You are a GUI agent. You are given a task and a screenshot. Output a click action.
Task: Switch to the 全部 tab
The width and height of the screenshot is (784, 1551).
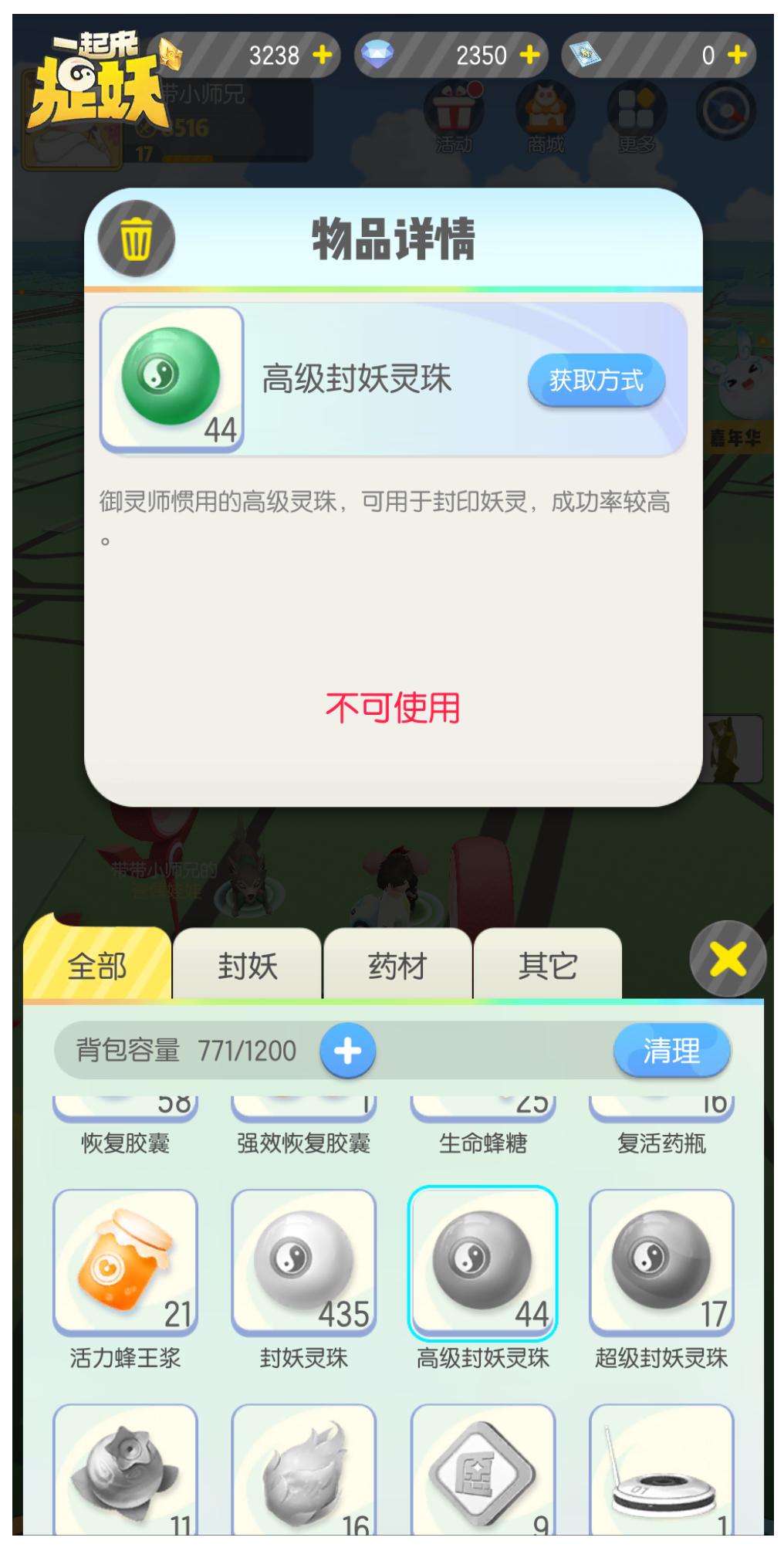tap(97, 965)
